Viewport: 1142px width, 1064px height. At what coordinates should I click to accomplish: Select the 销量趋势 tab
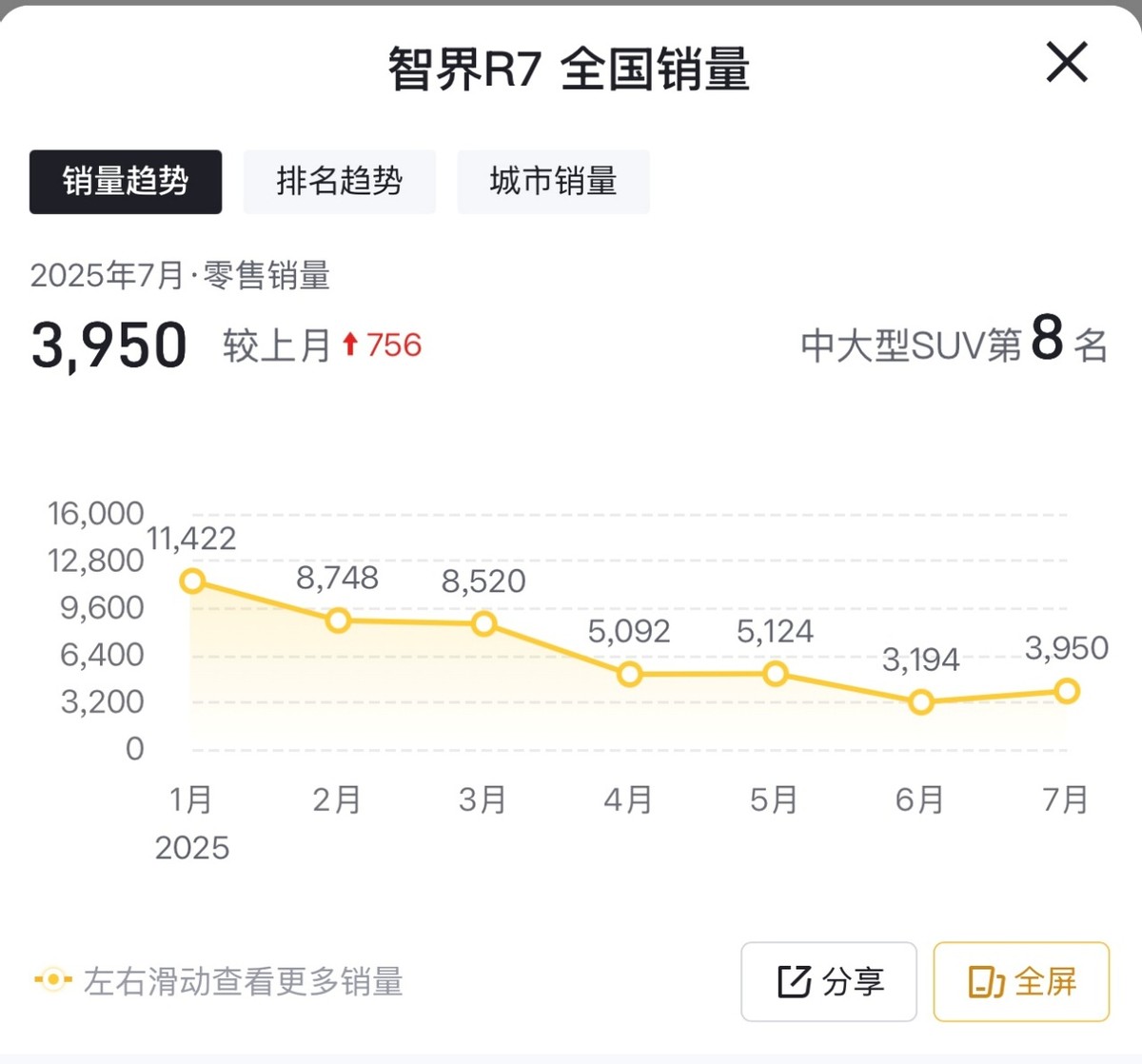click(126, 181)
